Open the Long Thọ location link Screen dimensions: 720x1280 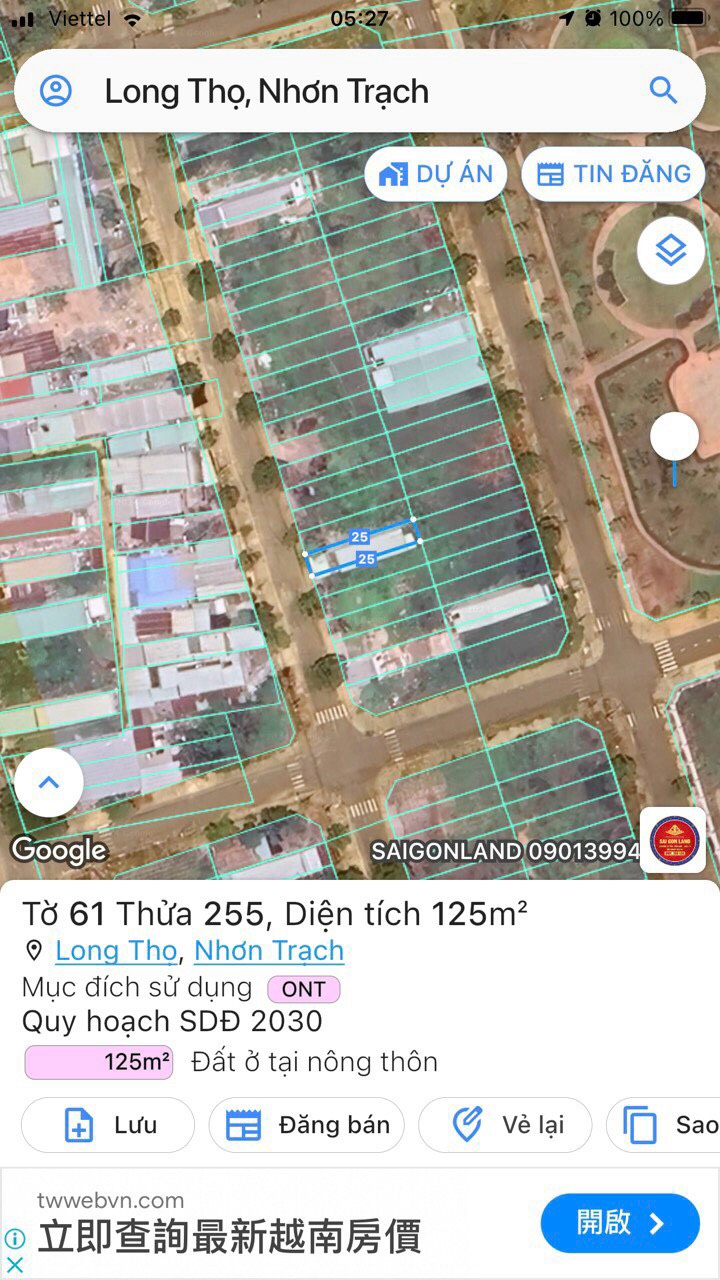116,951
